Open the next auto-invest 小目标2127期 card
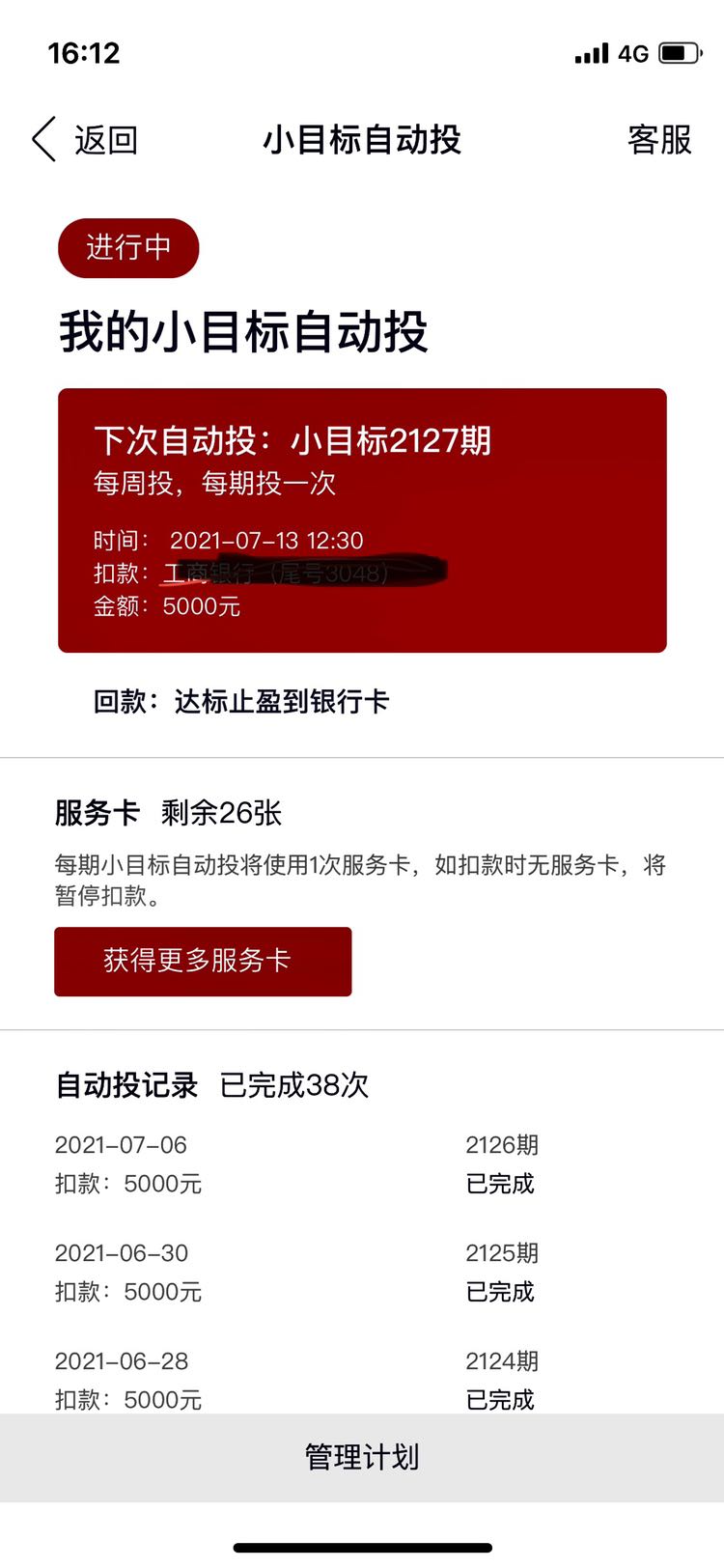 tap(362, 520)
